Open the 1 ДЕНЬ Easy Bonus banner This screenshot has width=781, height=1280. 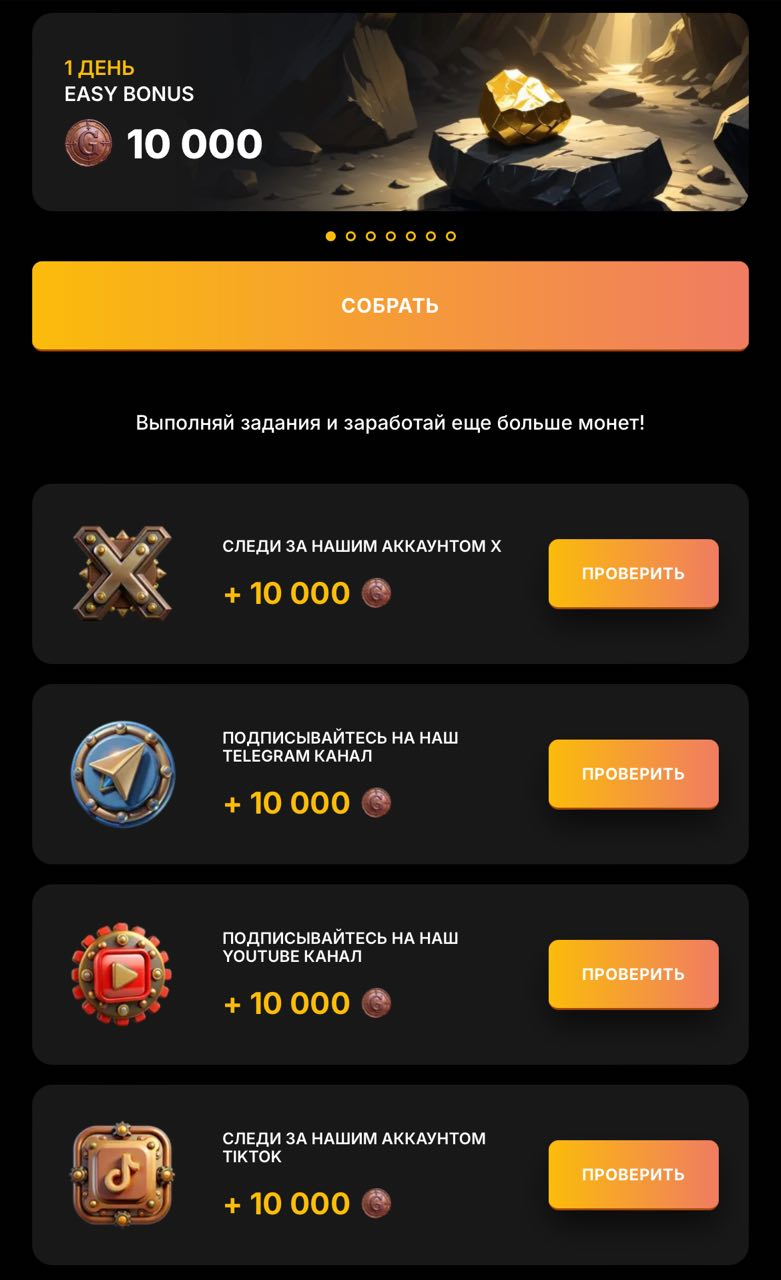click(390, 112)
